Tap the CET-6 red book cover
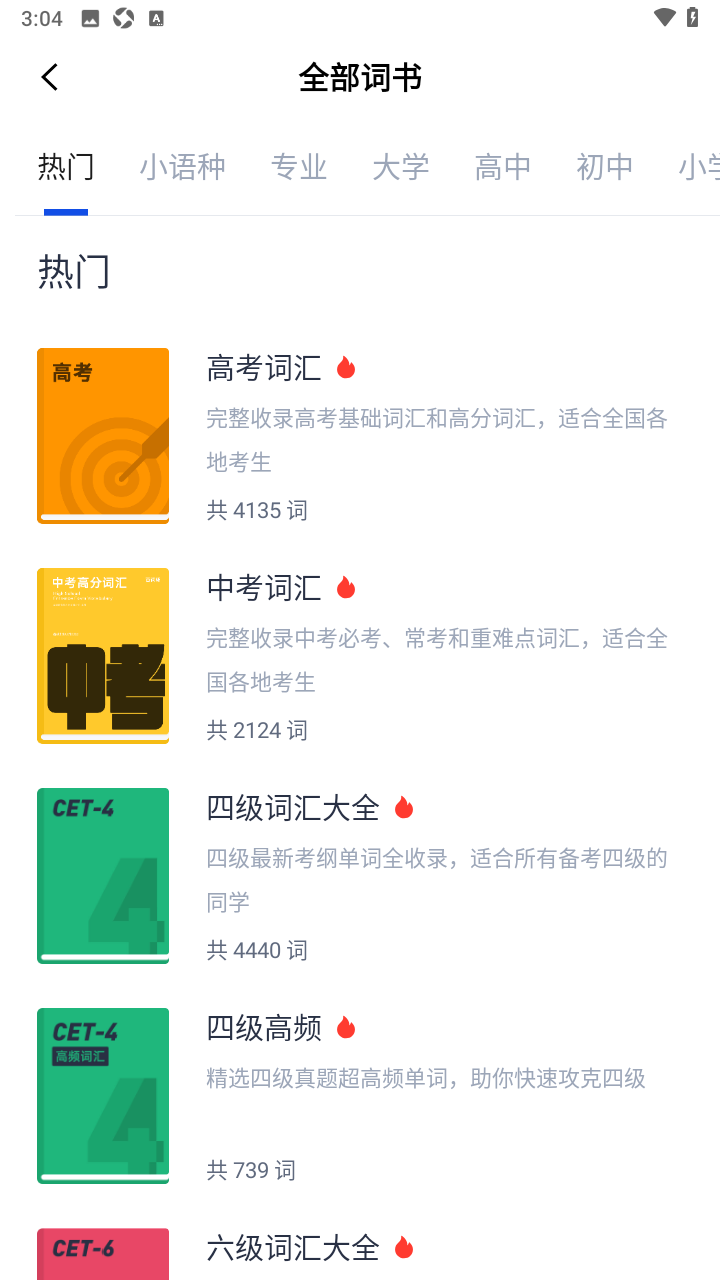This screenshot has height=1280, width=720. click(103, 1253)
